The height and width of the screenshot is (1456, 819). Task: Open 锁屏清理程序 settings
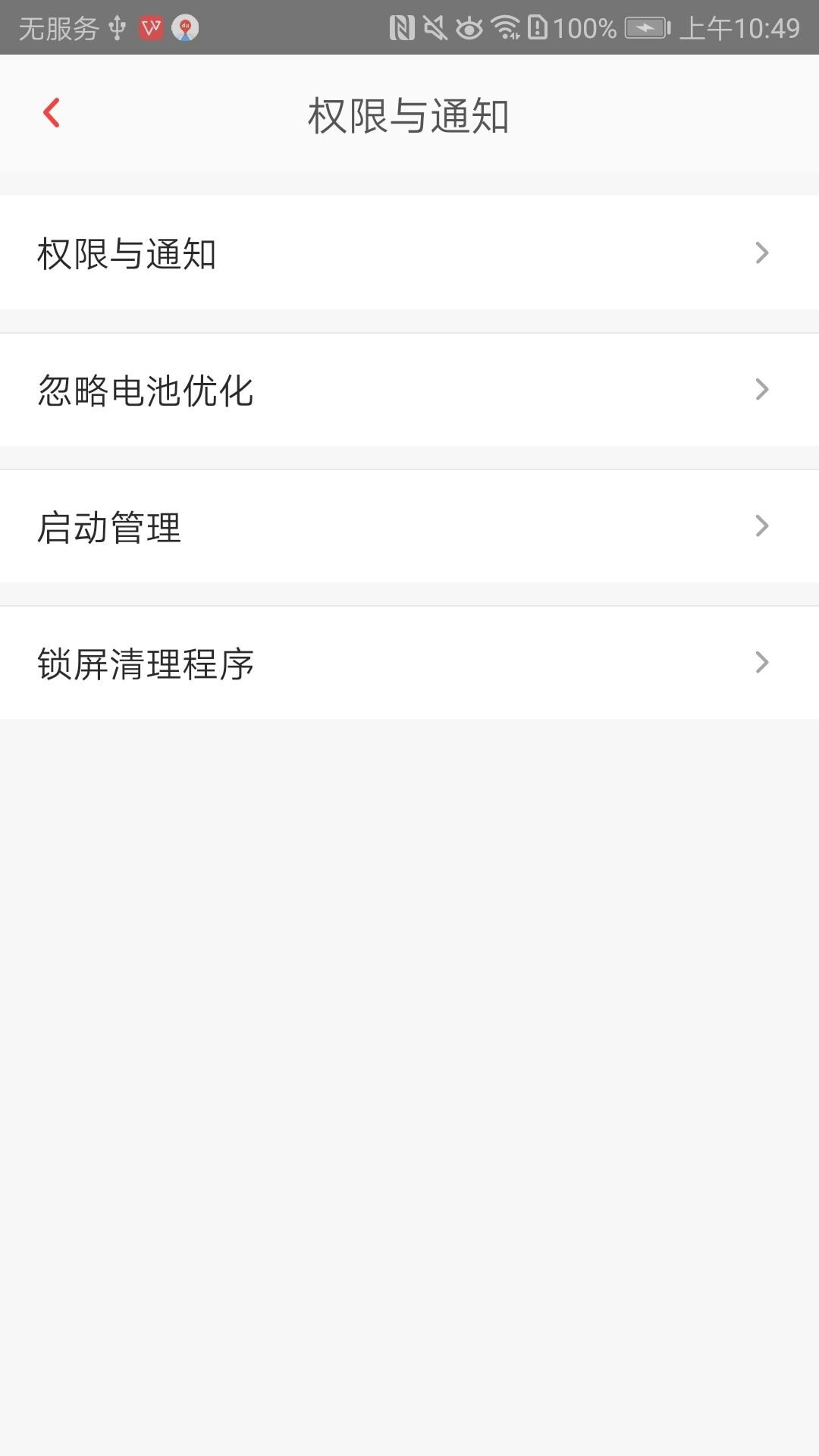409,663
